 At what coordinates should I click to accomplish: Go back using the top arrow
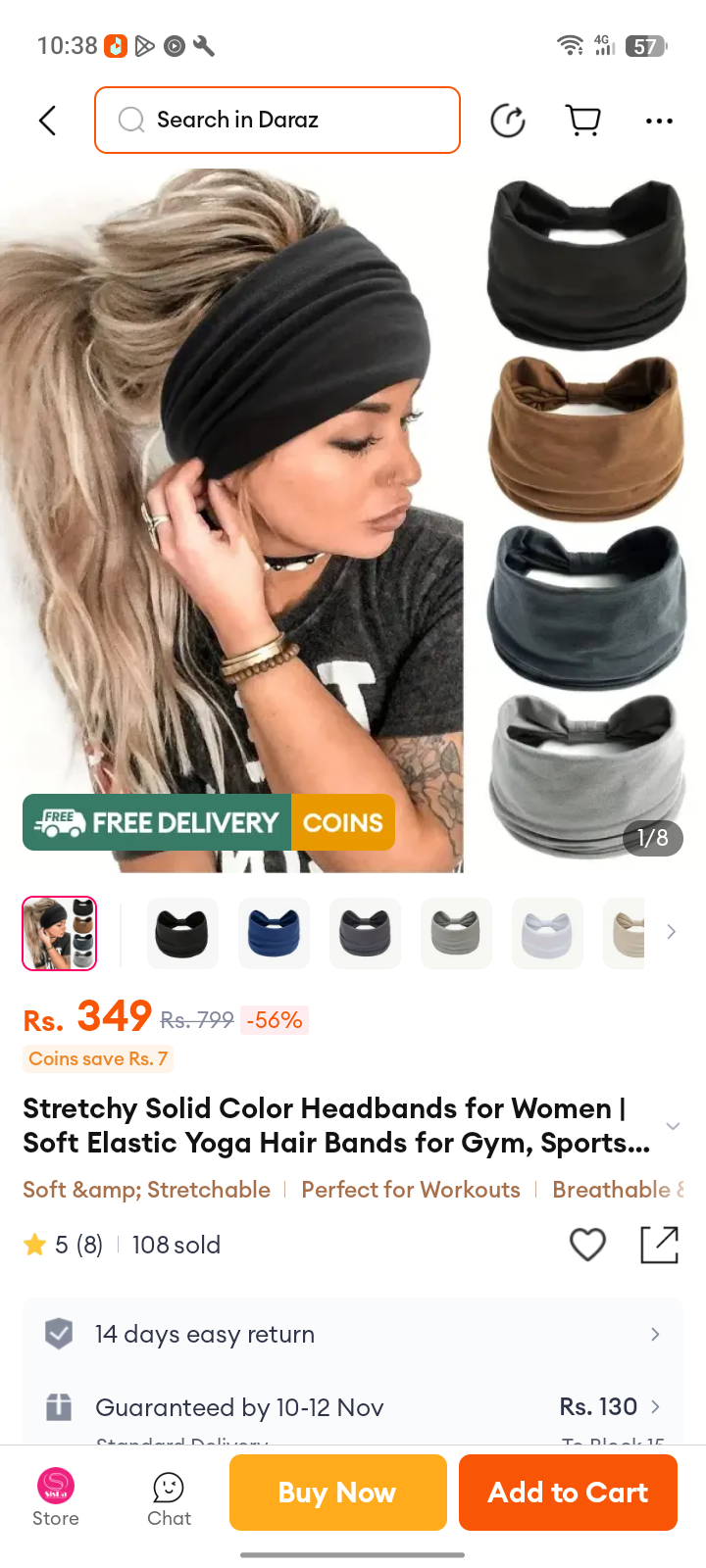[47, 121]
